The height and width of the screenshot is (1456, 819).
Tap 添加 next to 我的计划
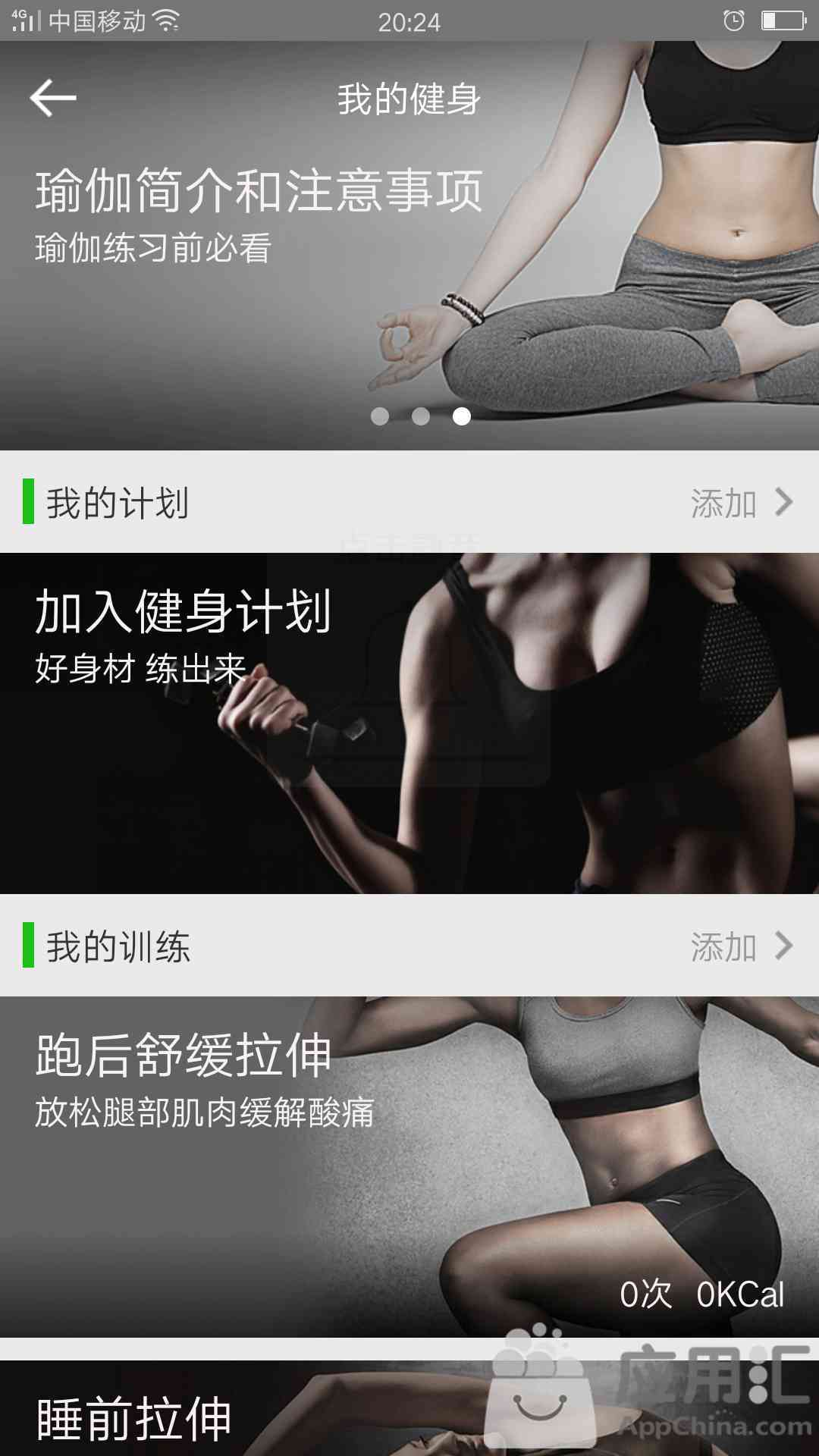tap(740, 503)
